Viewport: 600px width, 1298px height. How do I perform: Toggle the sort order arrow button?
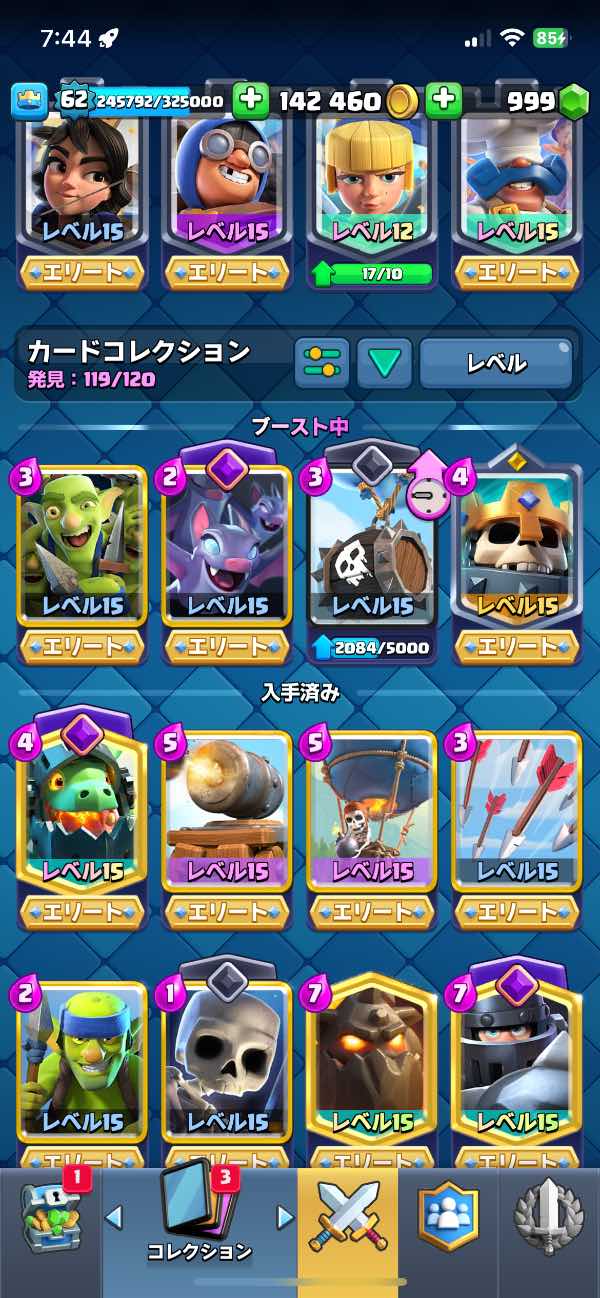pos(384,363)
